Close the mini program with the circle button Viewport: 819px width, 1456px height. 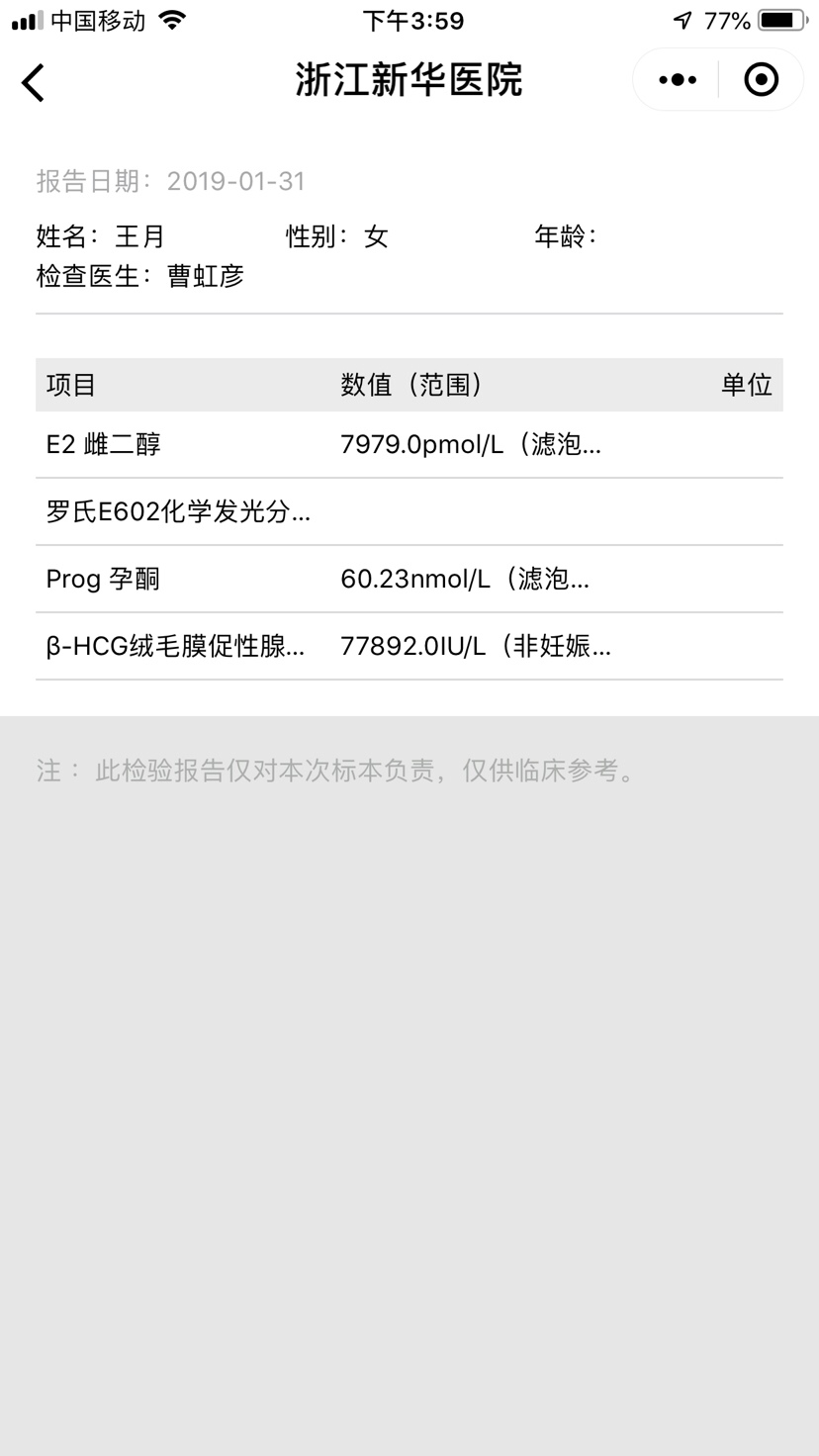[761, 80]
